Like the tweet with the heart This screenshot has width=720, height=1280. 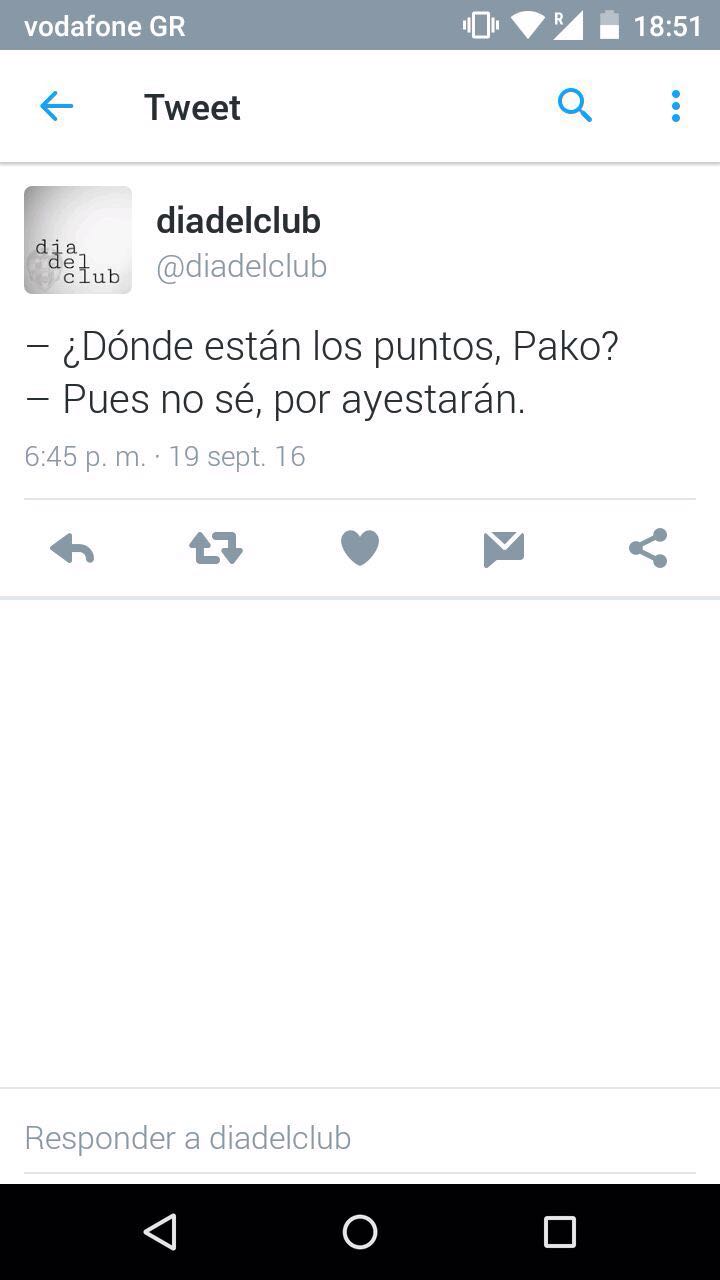point(360,549)
